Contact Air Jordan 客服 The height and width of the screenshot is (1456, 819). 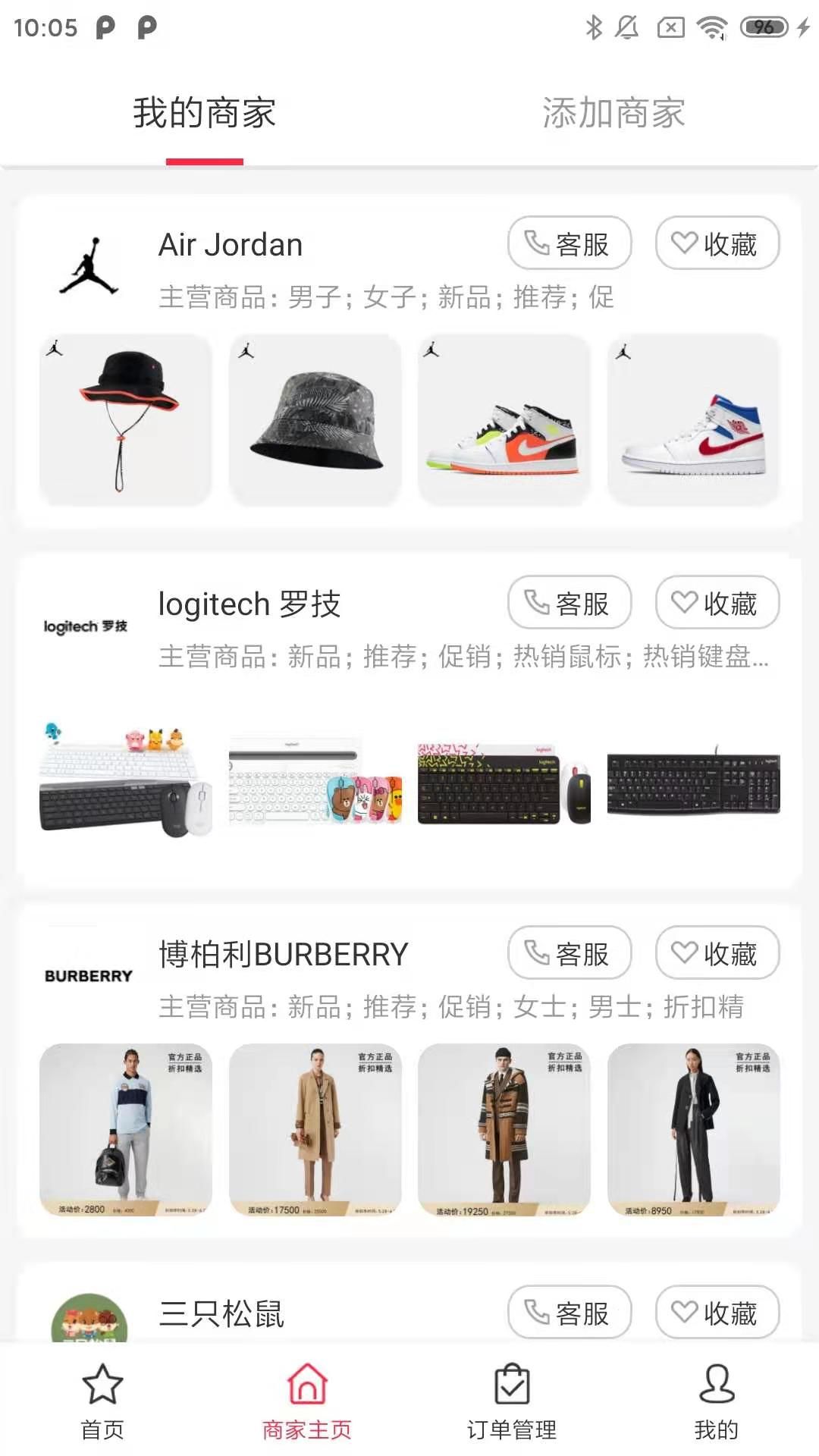[569, 243]
